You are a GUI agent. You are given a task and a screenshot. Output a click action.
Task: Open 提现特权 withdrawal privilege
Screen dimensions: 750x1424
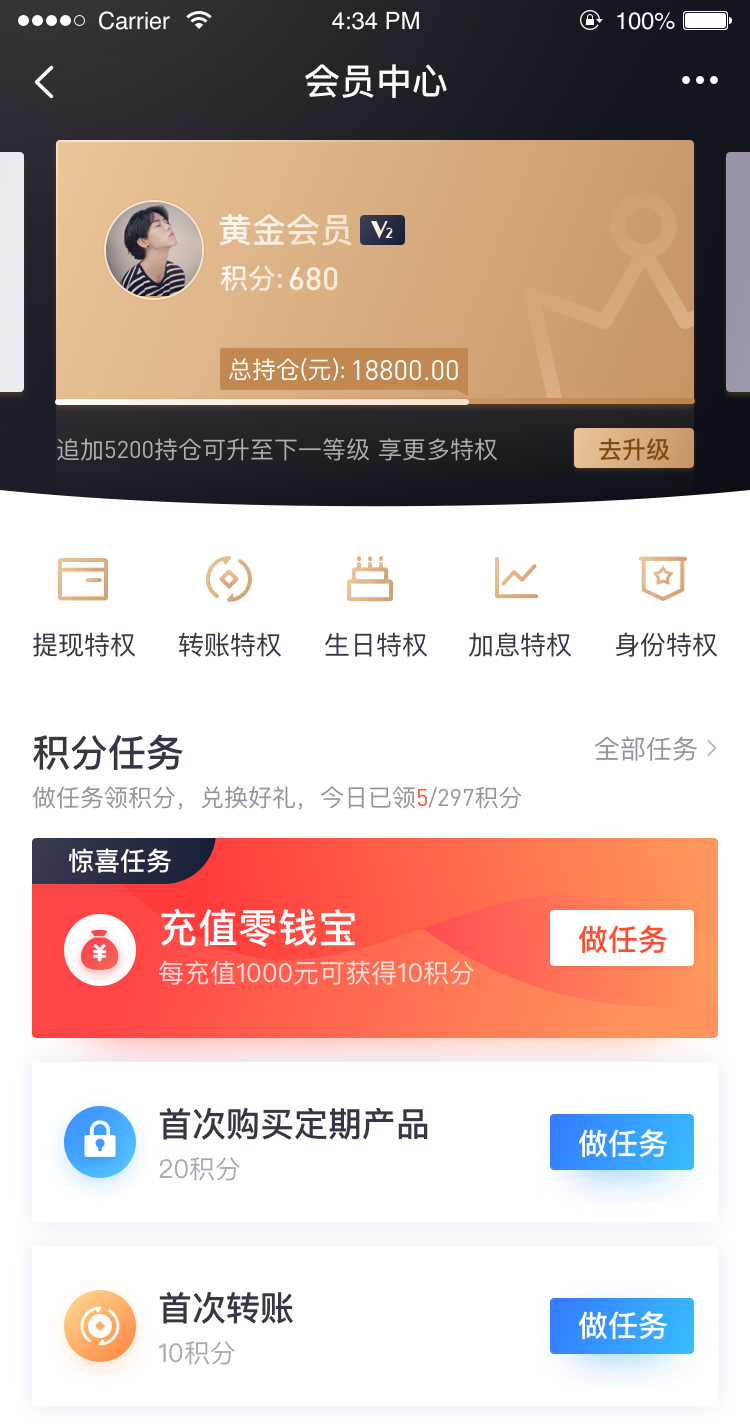84,606
